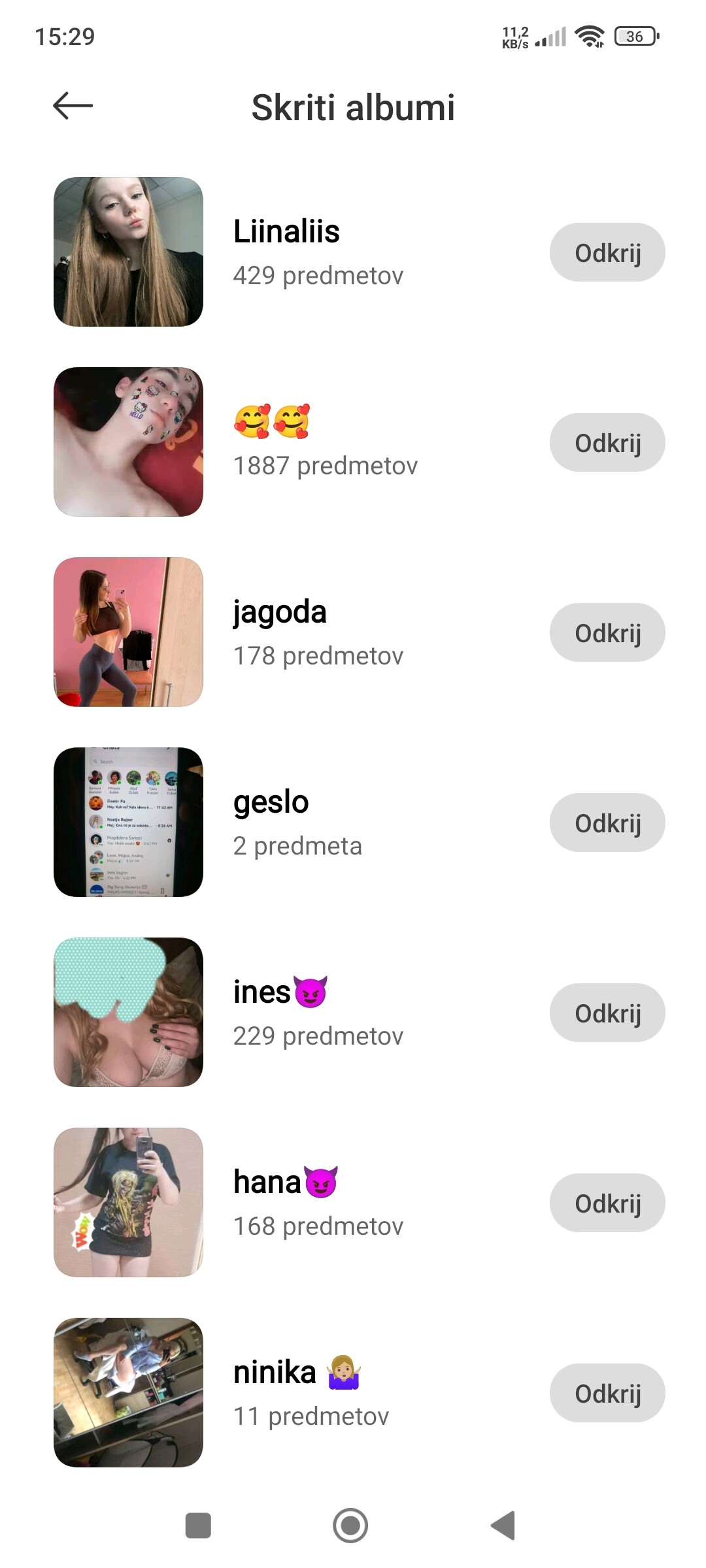The width and height of the screenshot is (706, 1568).
Task: Tap Odkrij beside the ines album
Action: tap(607, 1013)
